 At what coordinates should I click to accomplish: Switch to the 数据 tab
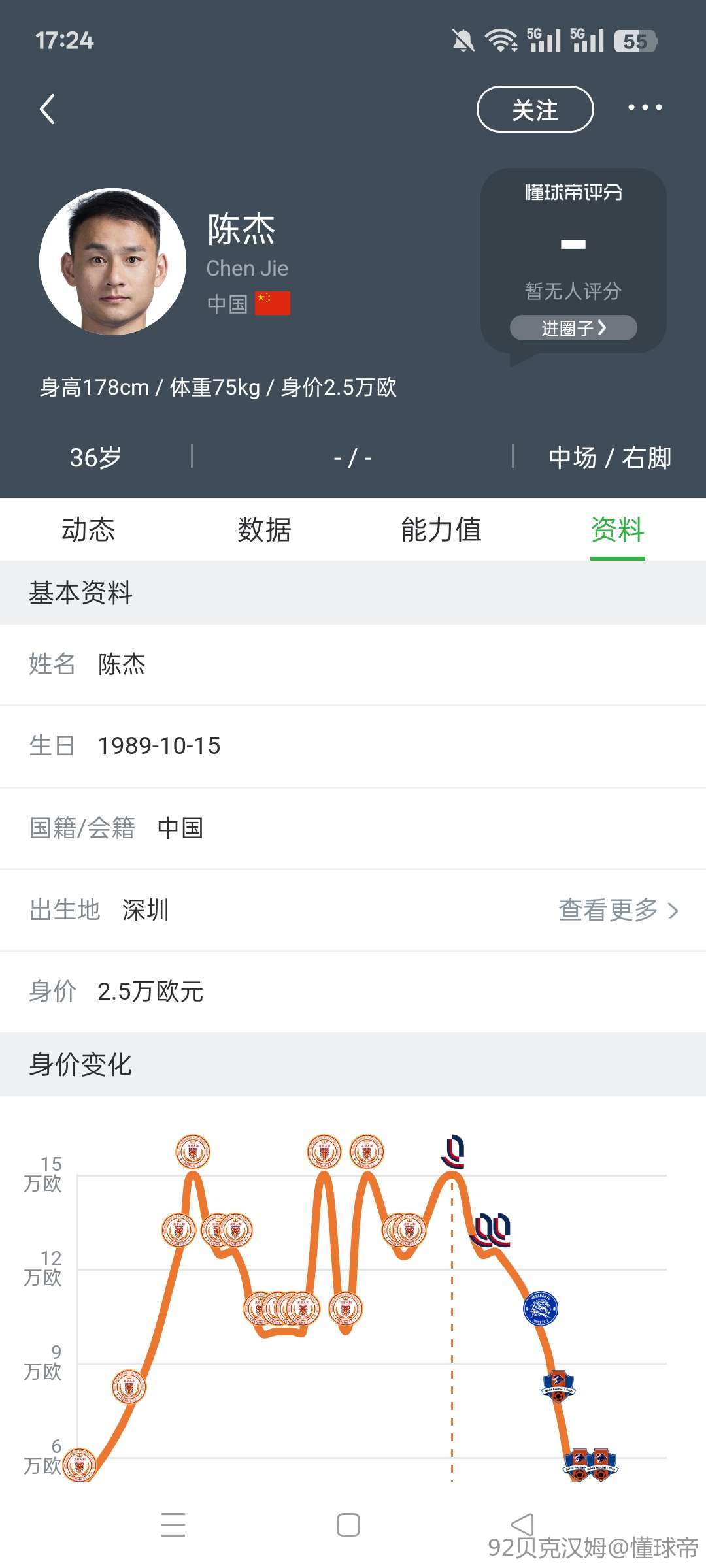(x=264, y=529)
